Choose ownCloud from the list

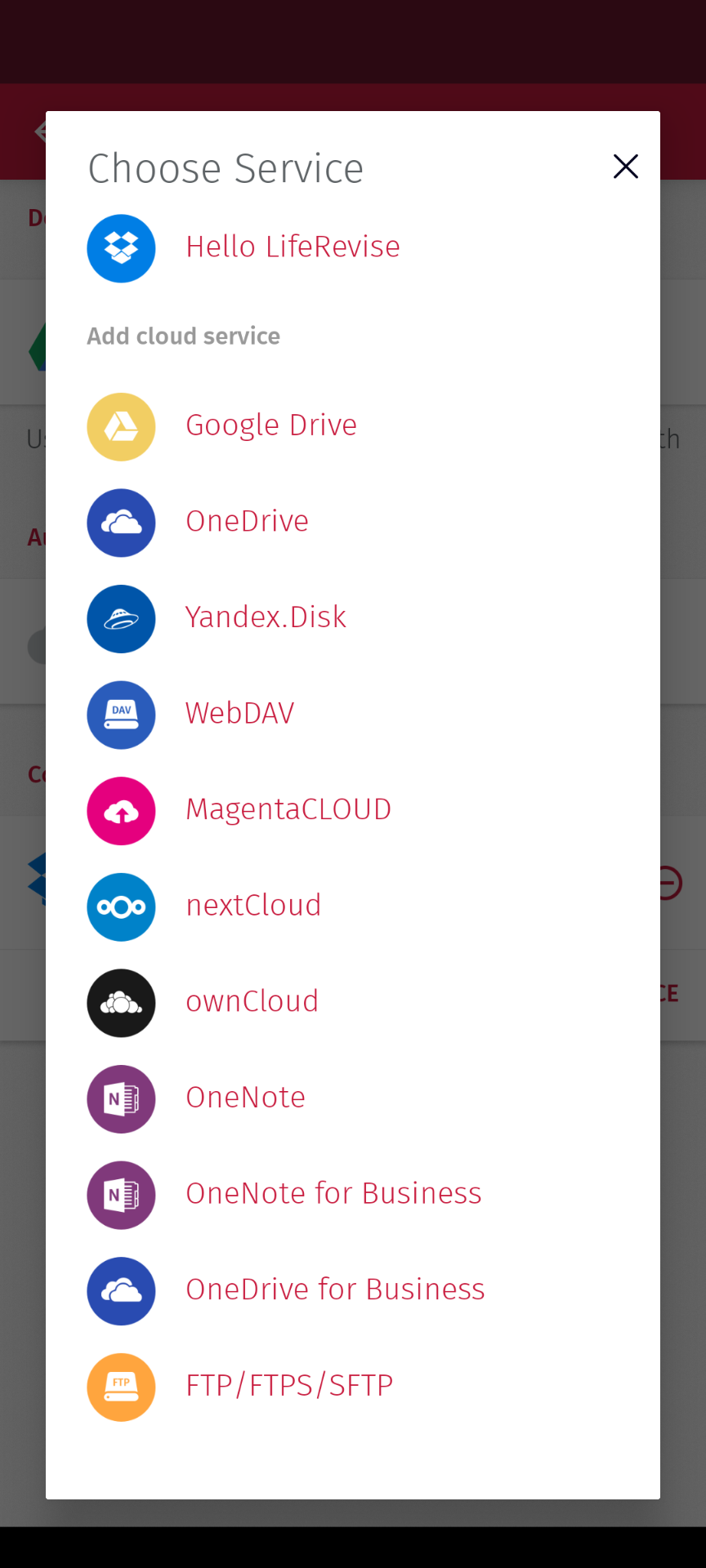[x=252, y=1002]
